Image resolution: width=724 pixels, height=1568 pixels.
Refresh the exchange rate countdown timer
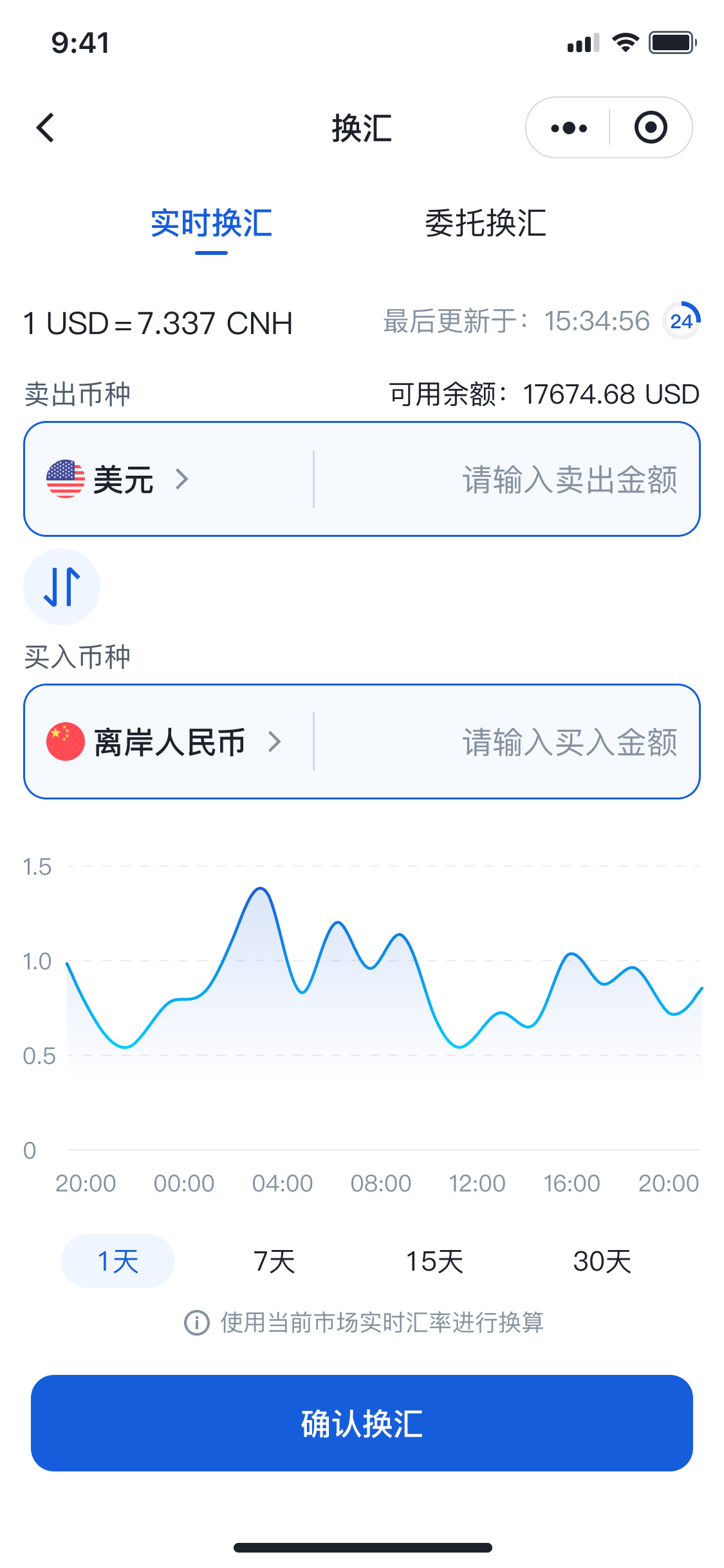point(682,321)
